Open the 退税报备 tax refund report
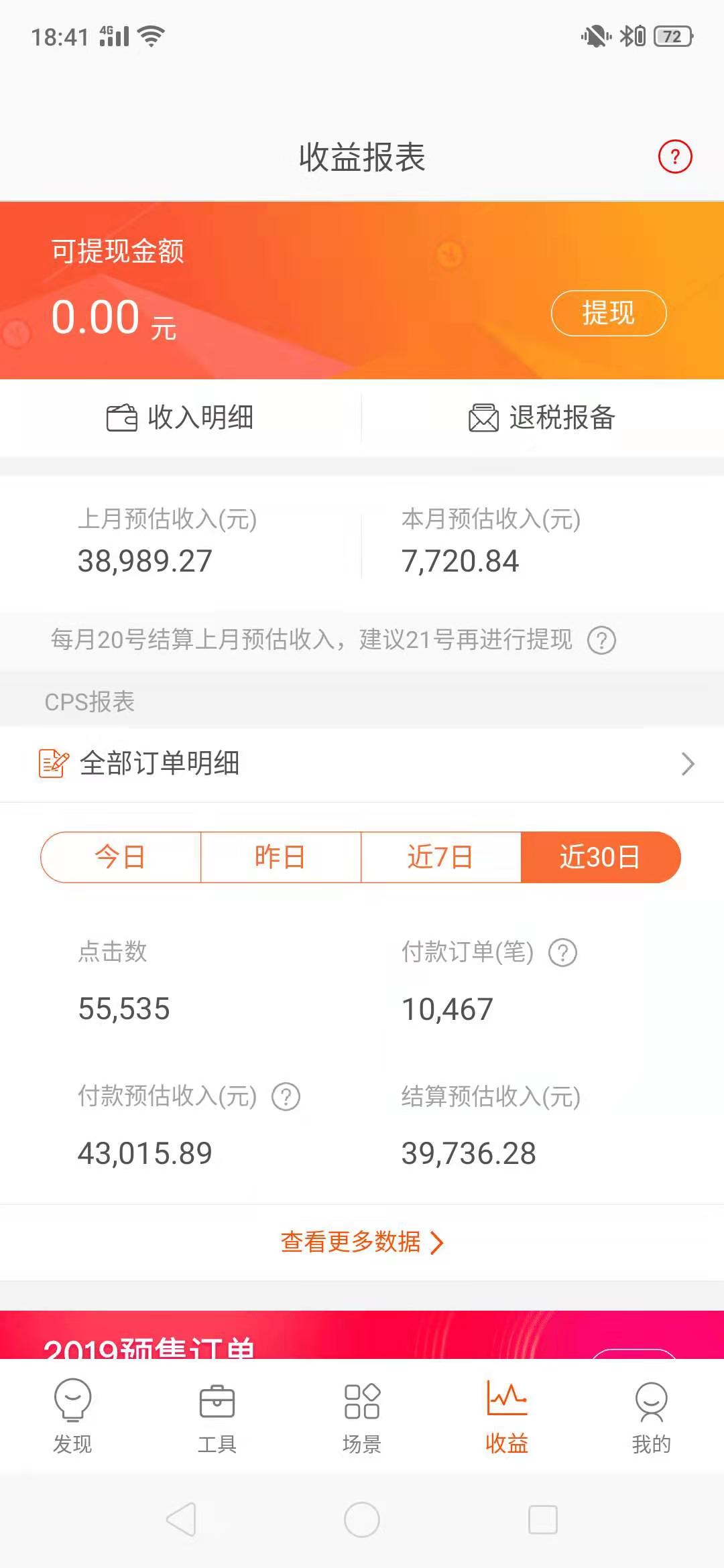Viewport: 724px width, 1568px height. pyautogui.click(x=543, y=417)
